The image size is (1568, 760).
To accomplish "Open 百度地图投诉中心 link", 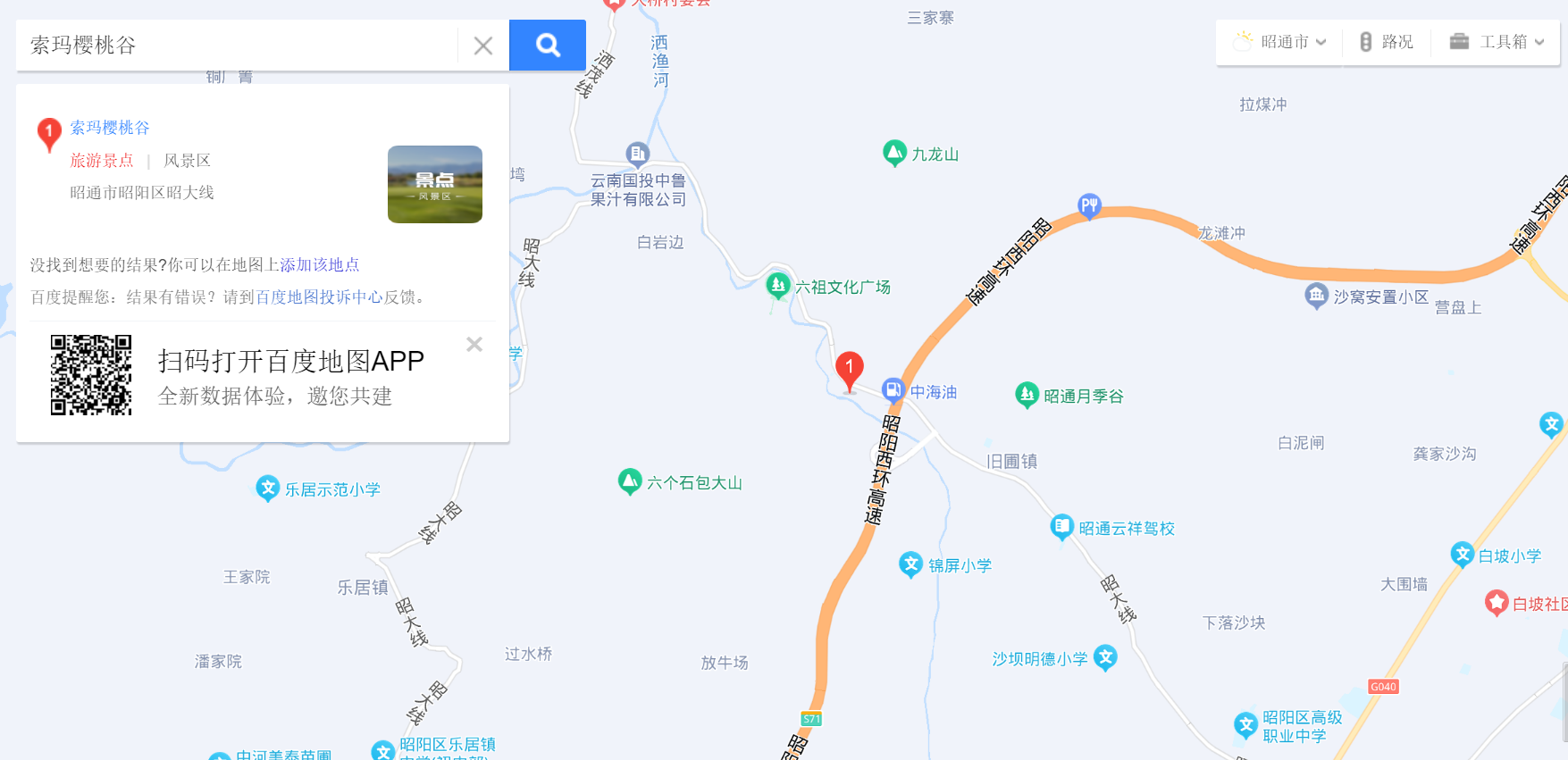I will click(x=319, y=296).
